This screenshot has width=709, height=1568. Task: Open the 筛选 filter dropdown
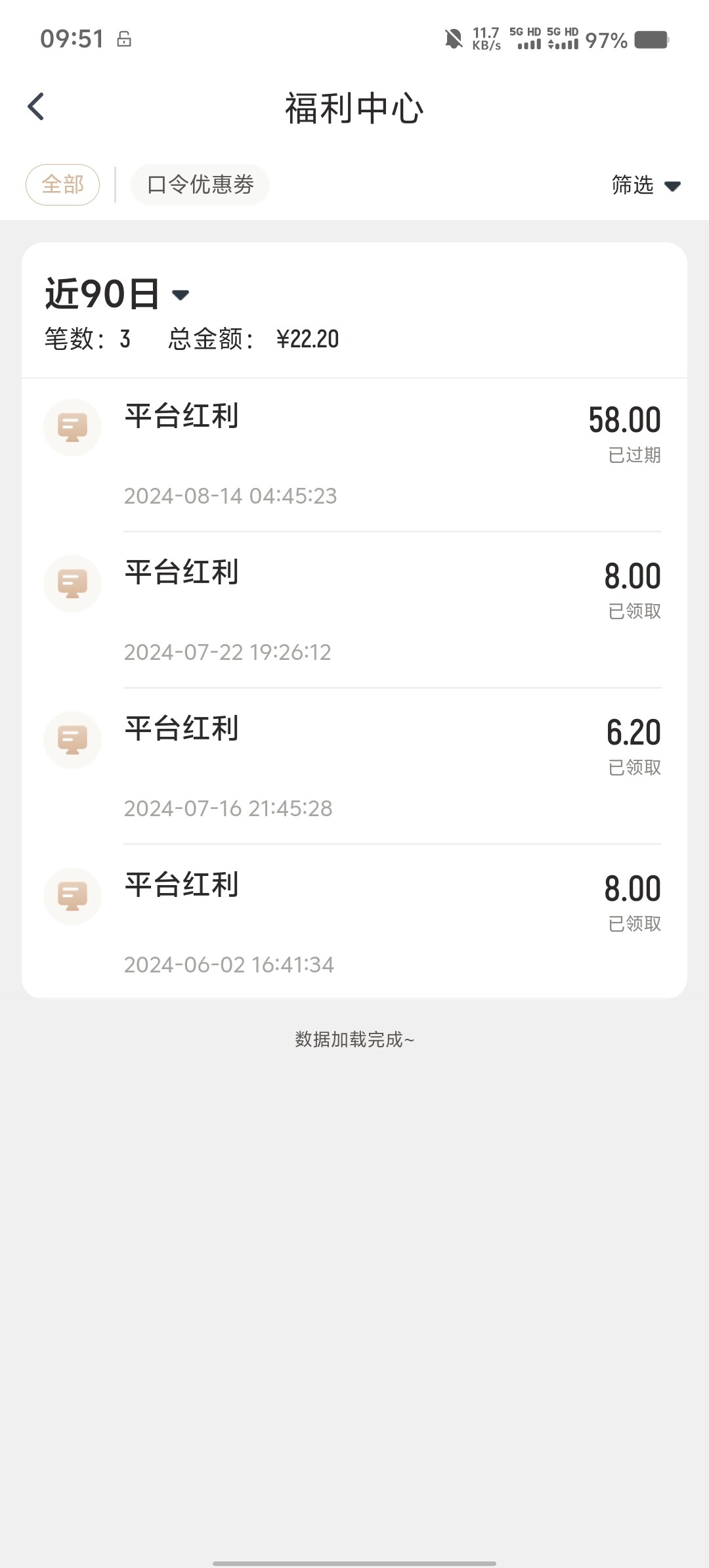click(645, 185)
